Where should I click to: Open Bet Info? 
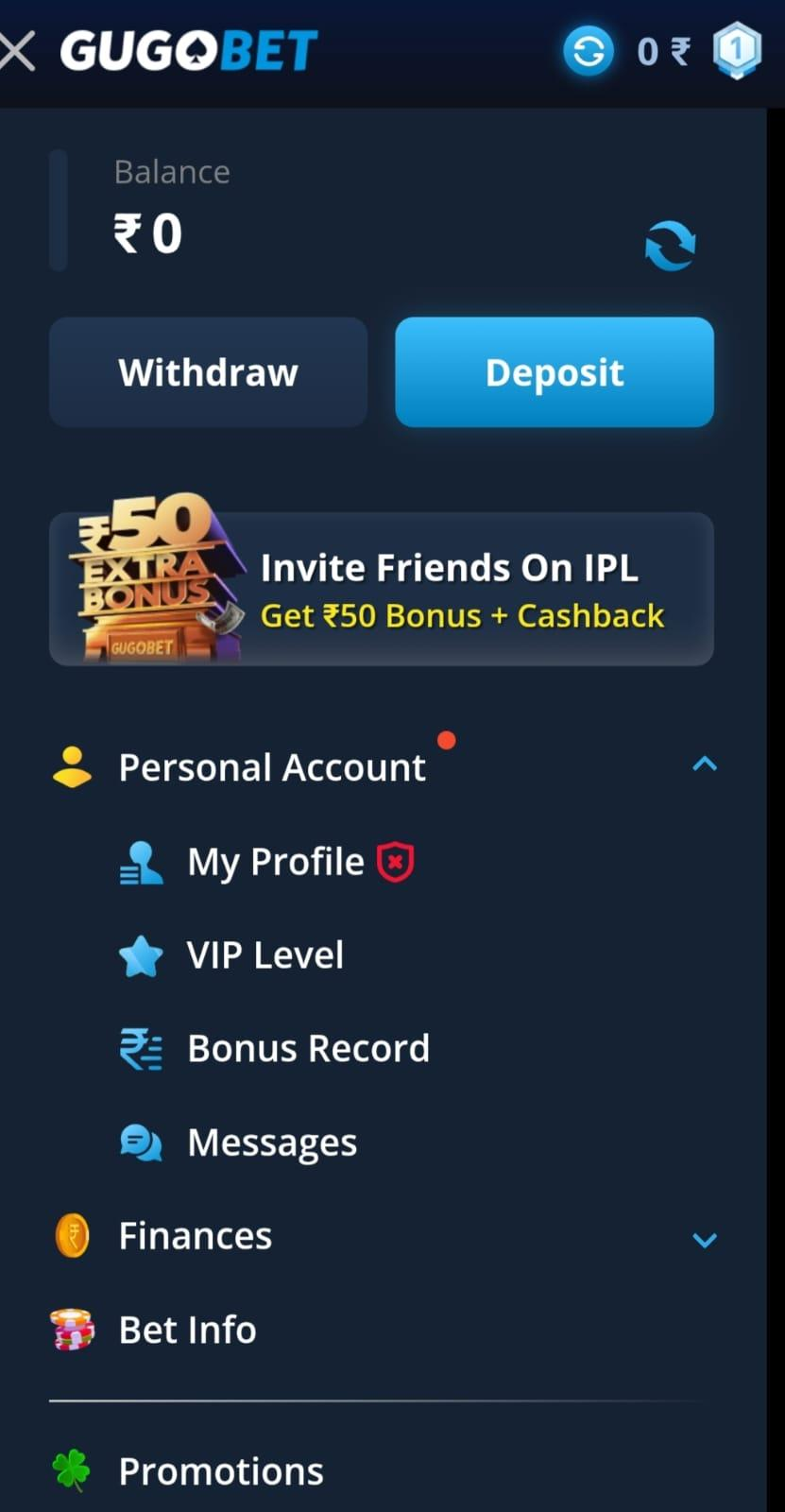[x=187, y=1330]
